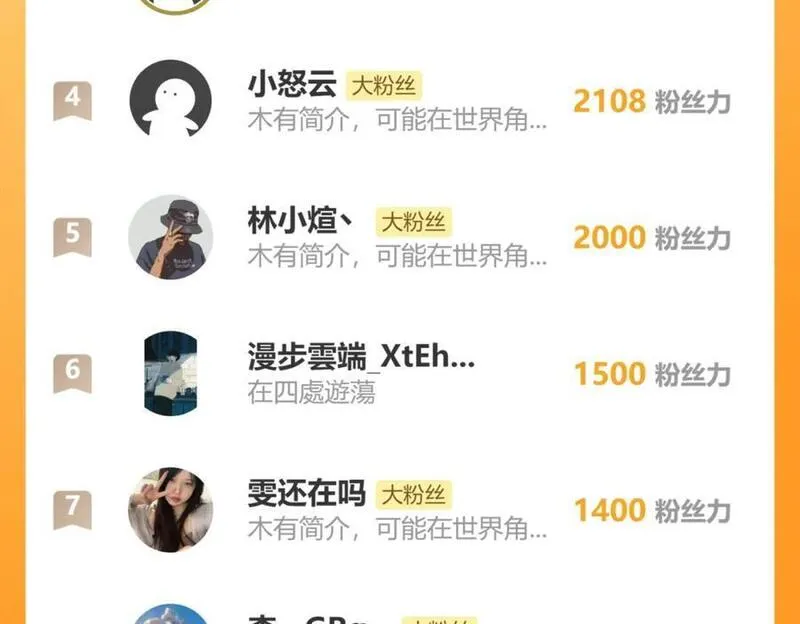Tap the row for 雯还在吗
Image resolution: width=800 pixels, height=624 pixels.
pos(400,509)
